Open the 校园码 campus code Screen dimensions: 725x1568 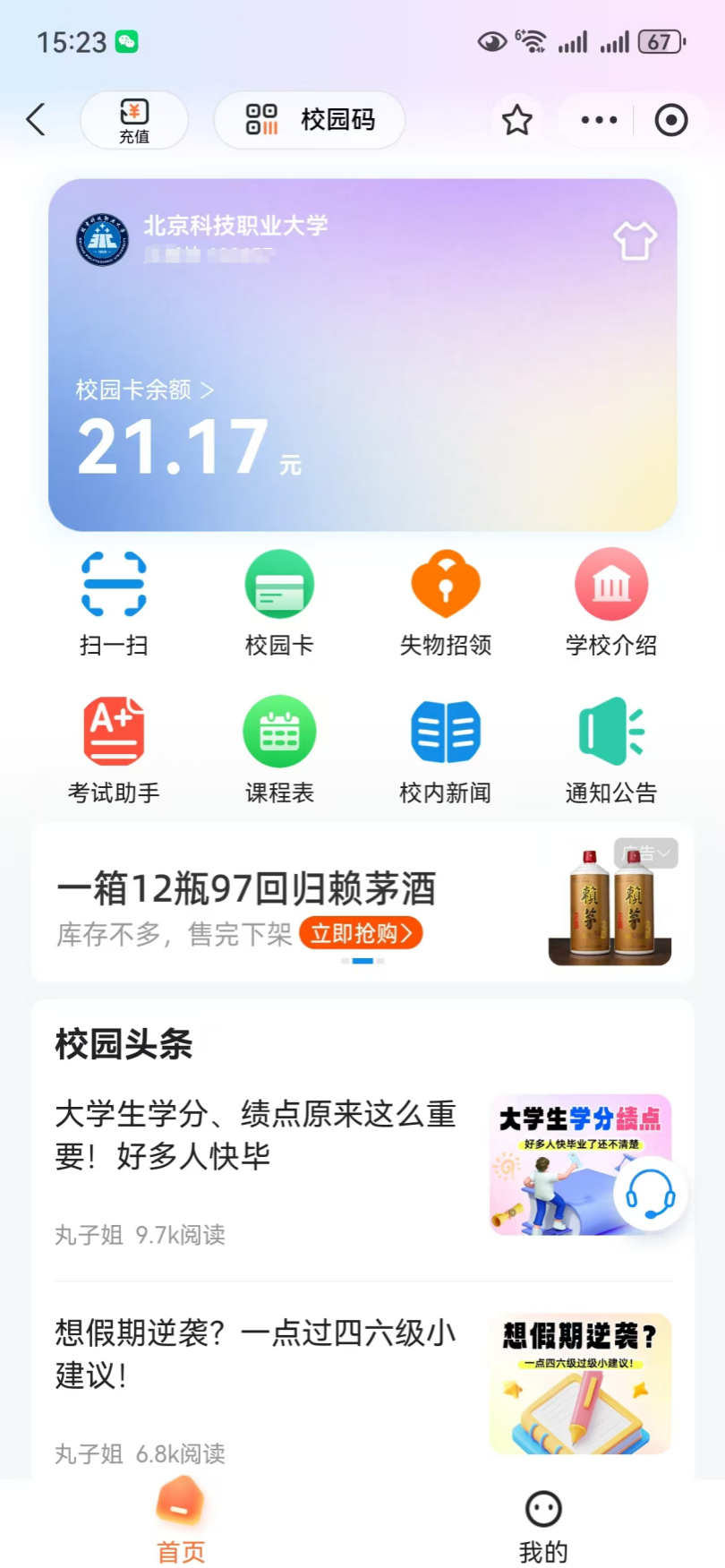310,120
